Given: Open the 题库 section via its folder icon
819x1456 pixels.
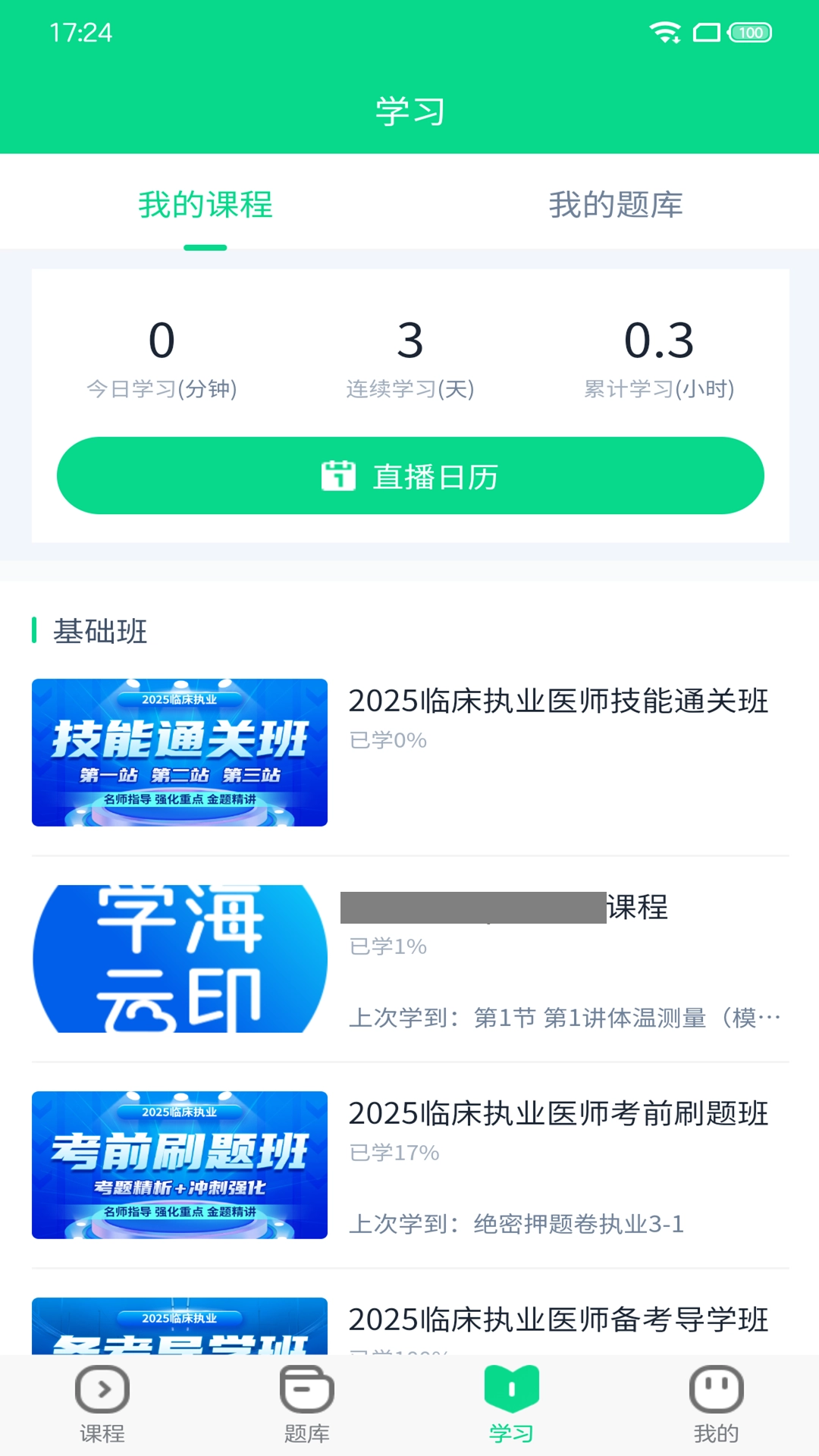Looking at the screenshot, I should tap(306, 1390).
